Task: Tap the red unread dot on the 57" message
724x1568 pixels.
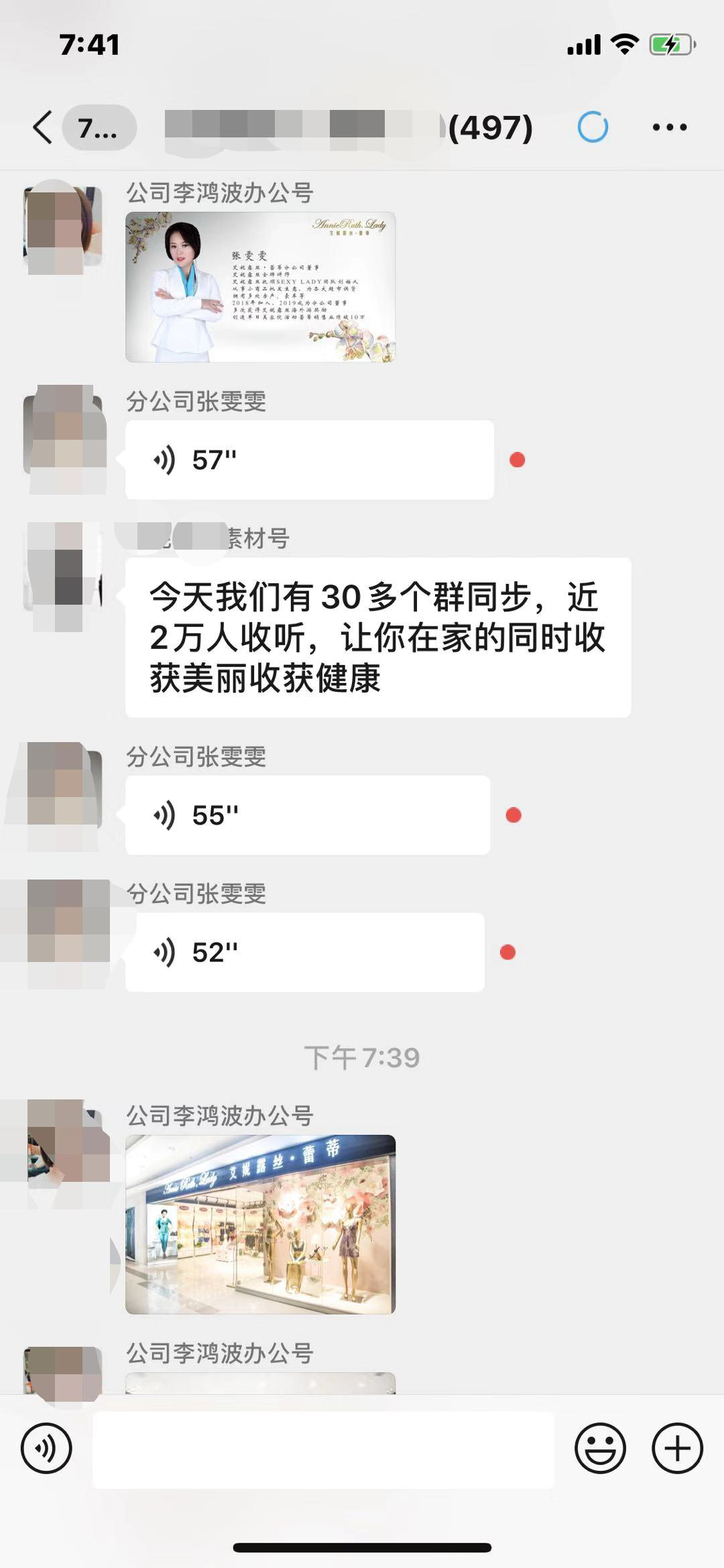Action: [516, 459]
